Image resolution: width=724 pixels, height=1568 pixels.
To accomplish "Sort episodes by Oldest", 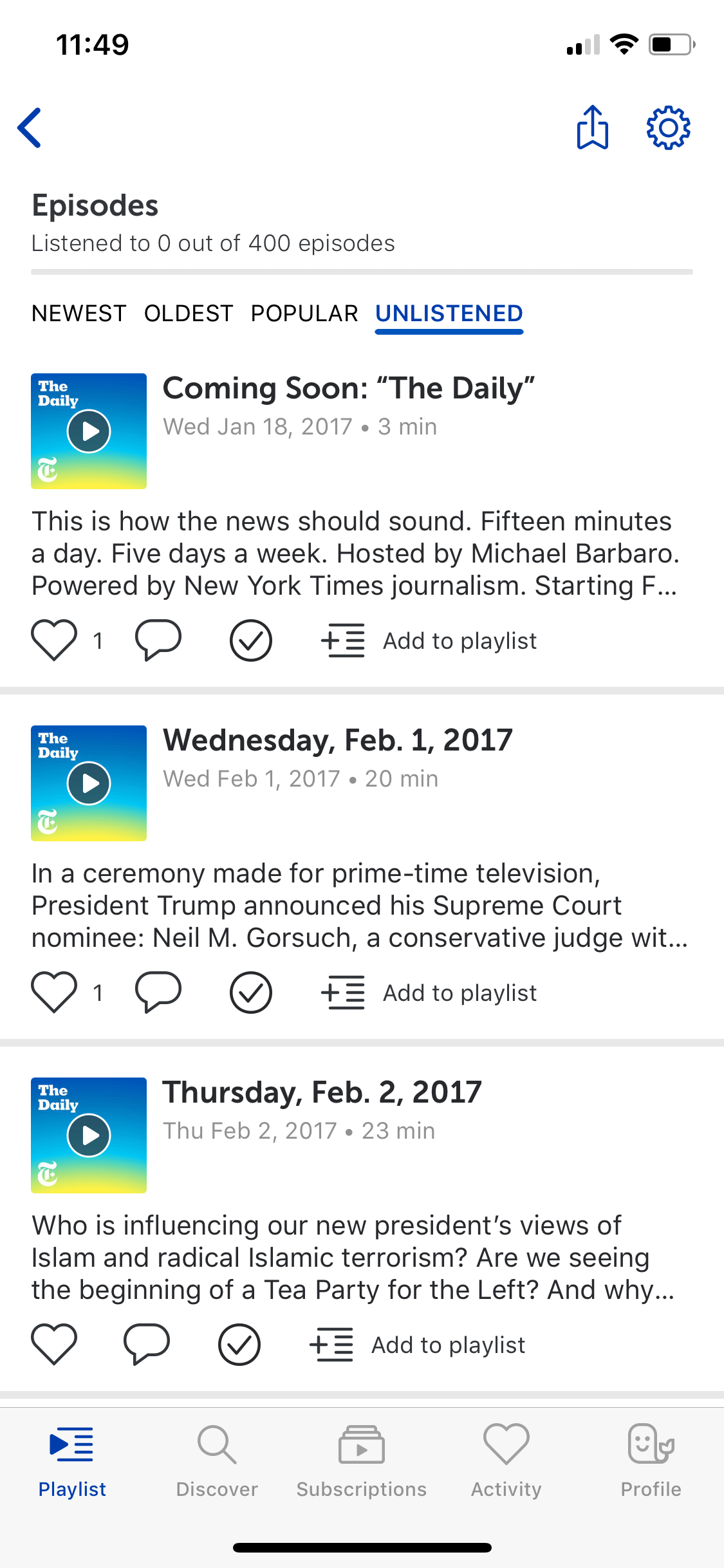I will click(189, 313).
